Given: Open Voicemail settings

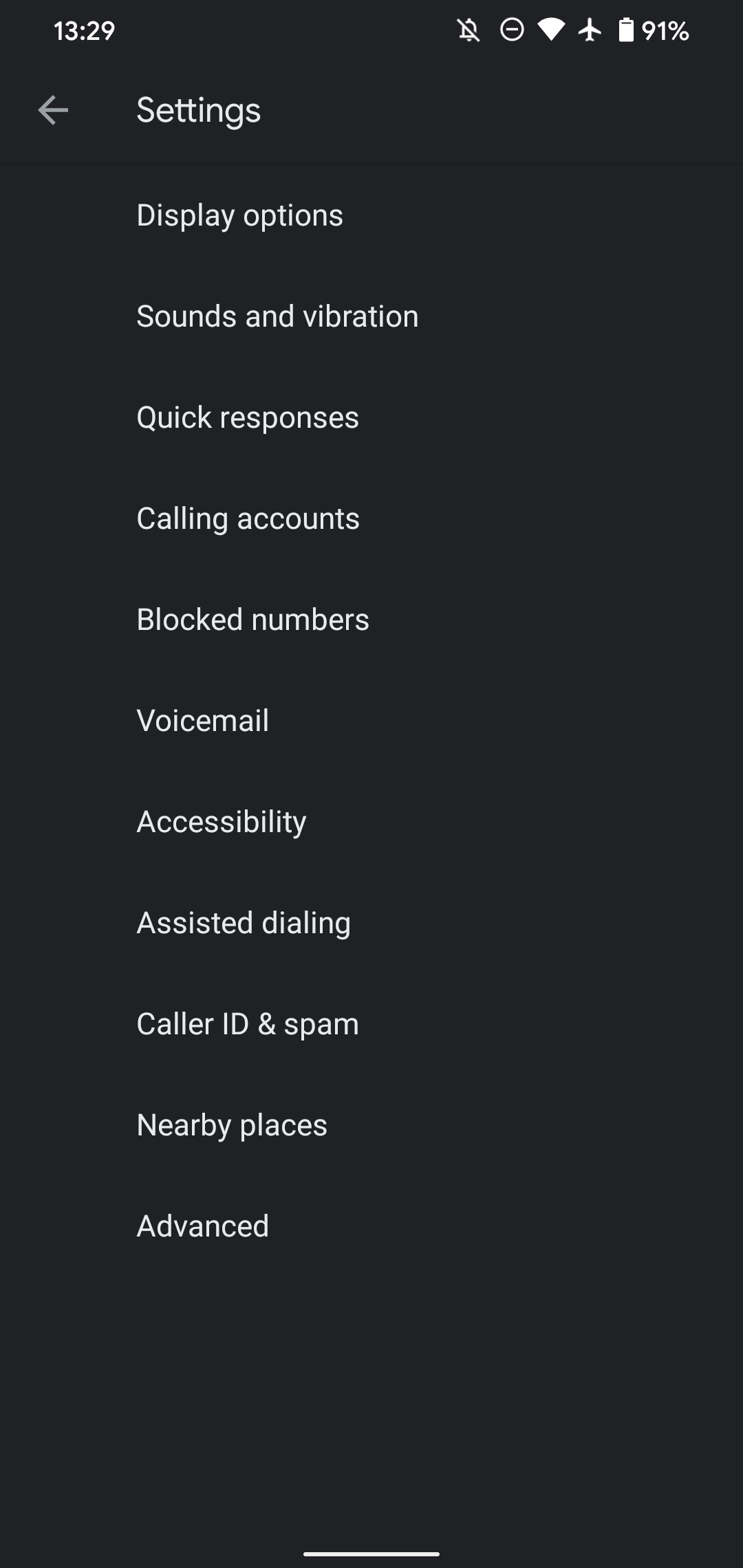Looking at the screenshot, I should [x=203, y=720].
